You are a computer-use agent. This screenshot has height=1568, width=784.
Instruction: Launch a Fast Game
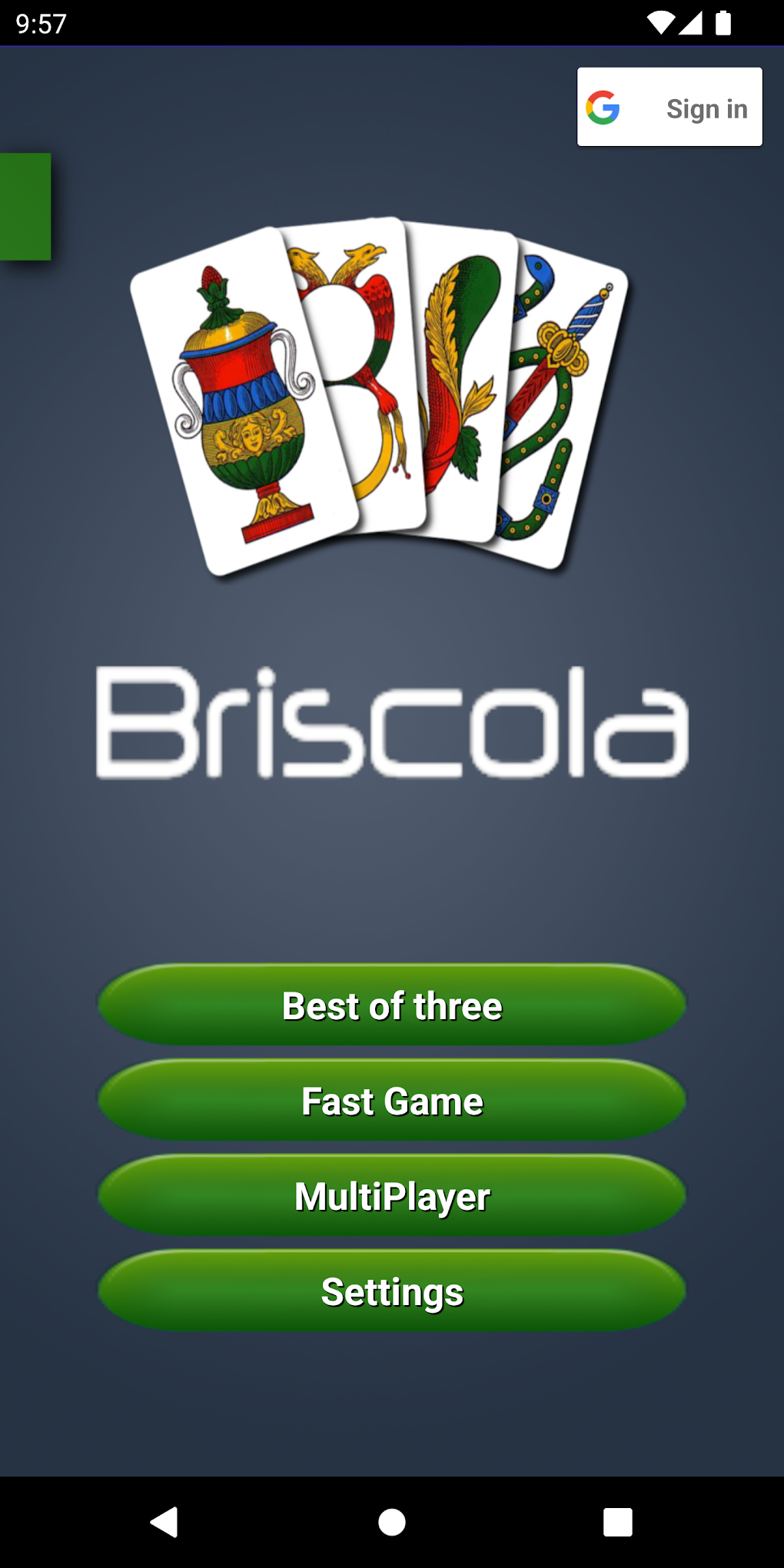pyautogui.click(x=392, y=1101)
